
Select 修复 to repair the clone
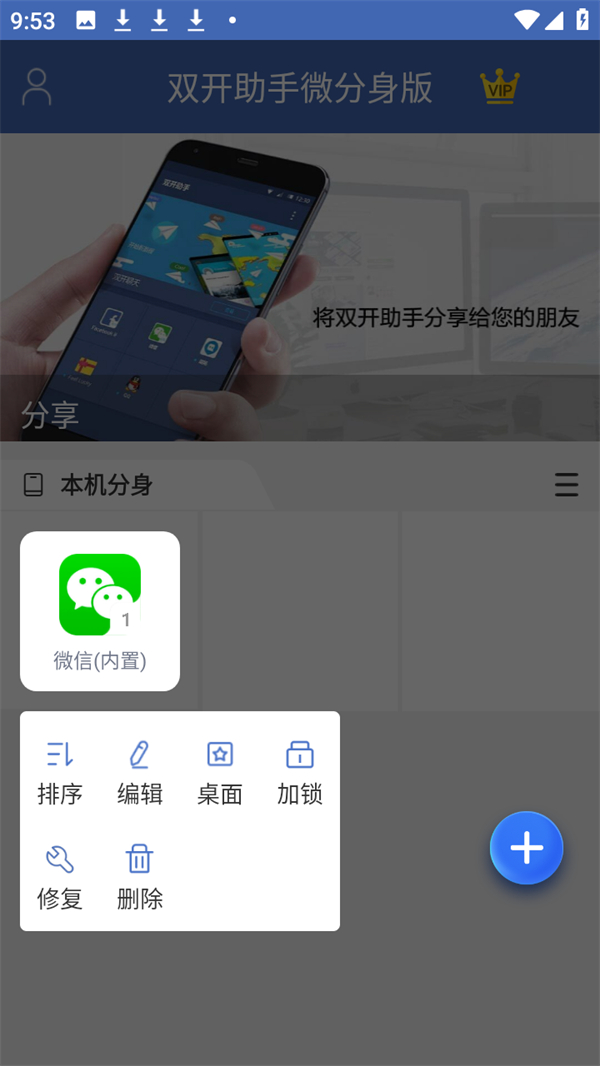tap(60, 878)
